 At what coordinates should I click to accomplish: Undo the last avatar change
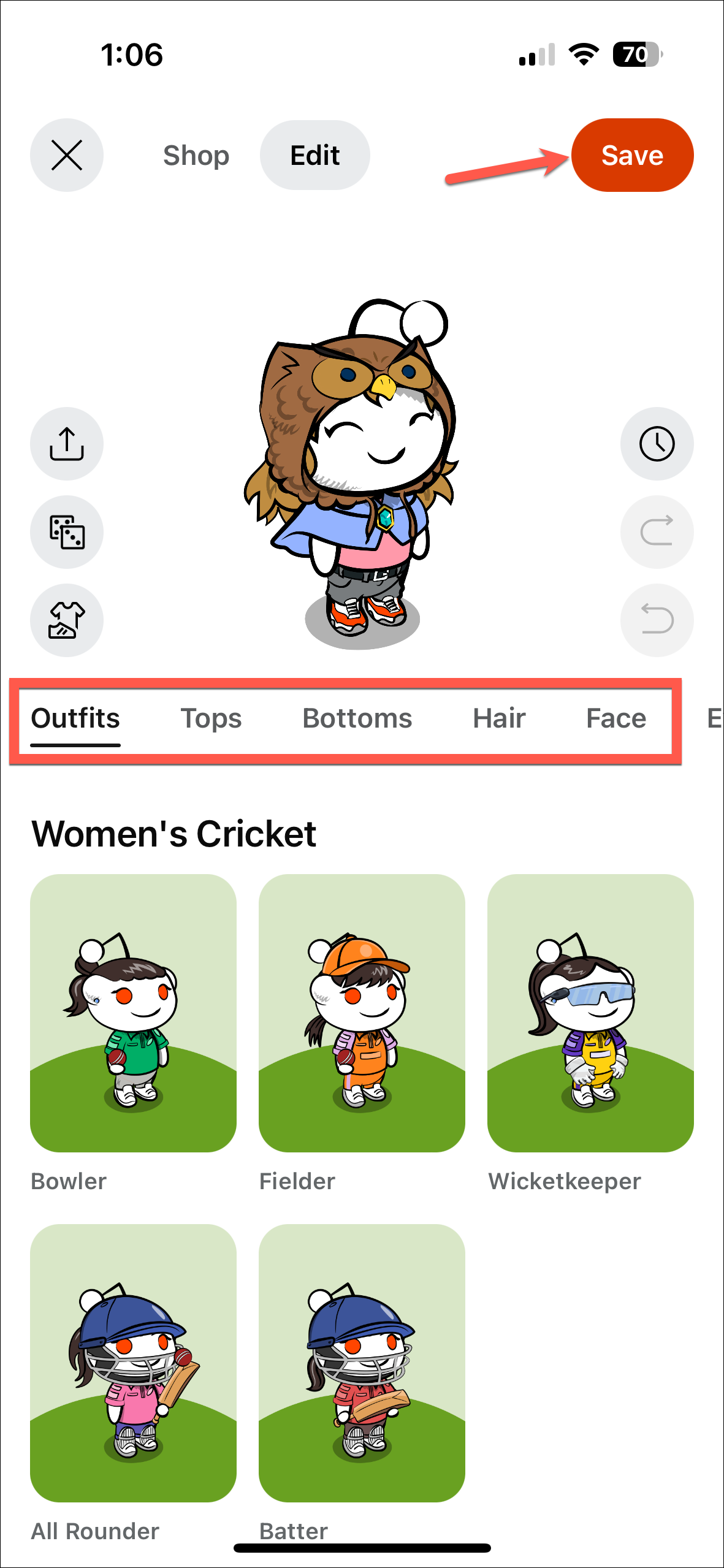657,620
